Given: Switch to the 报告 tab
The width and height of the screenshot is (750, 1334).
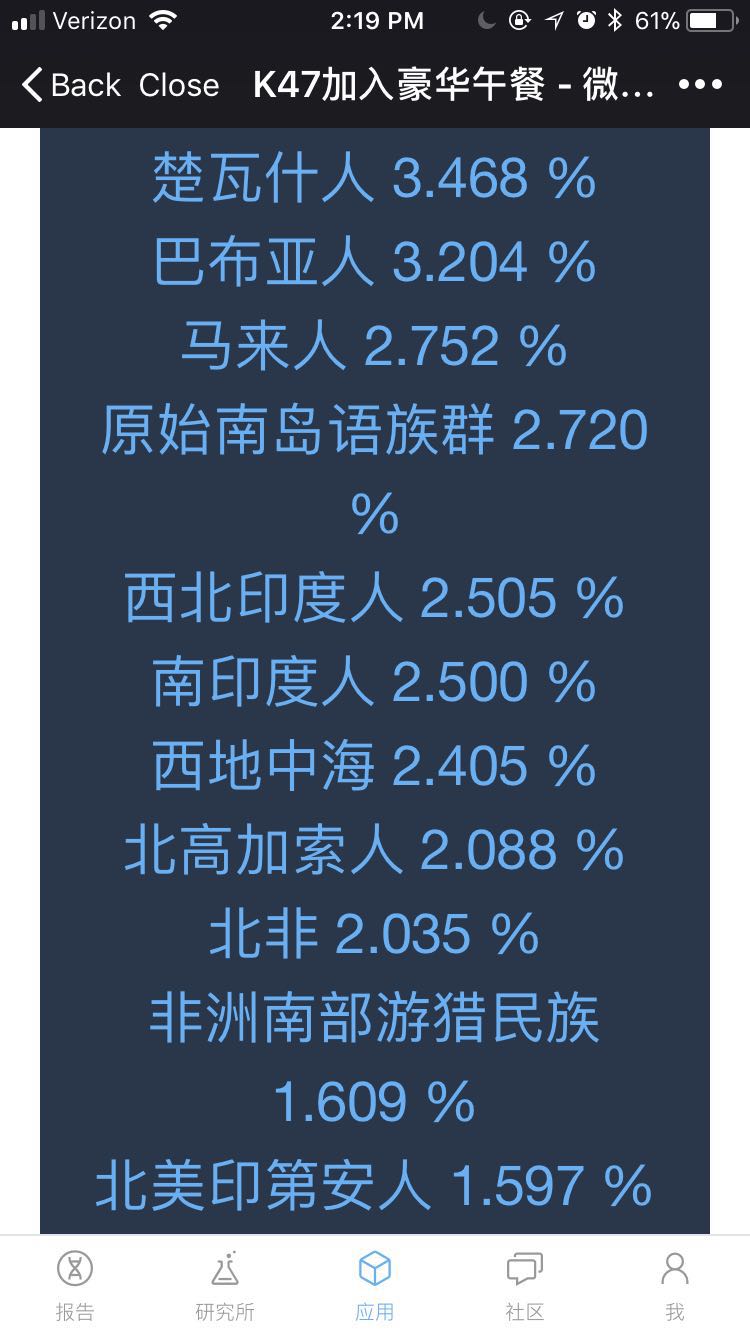Looking at the screenshot, I should 75,1285.
